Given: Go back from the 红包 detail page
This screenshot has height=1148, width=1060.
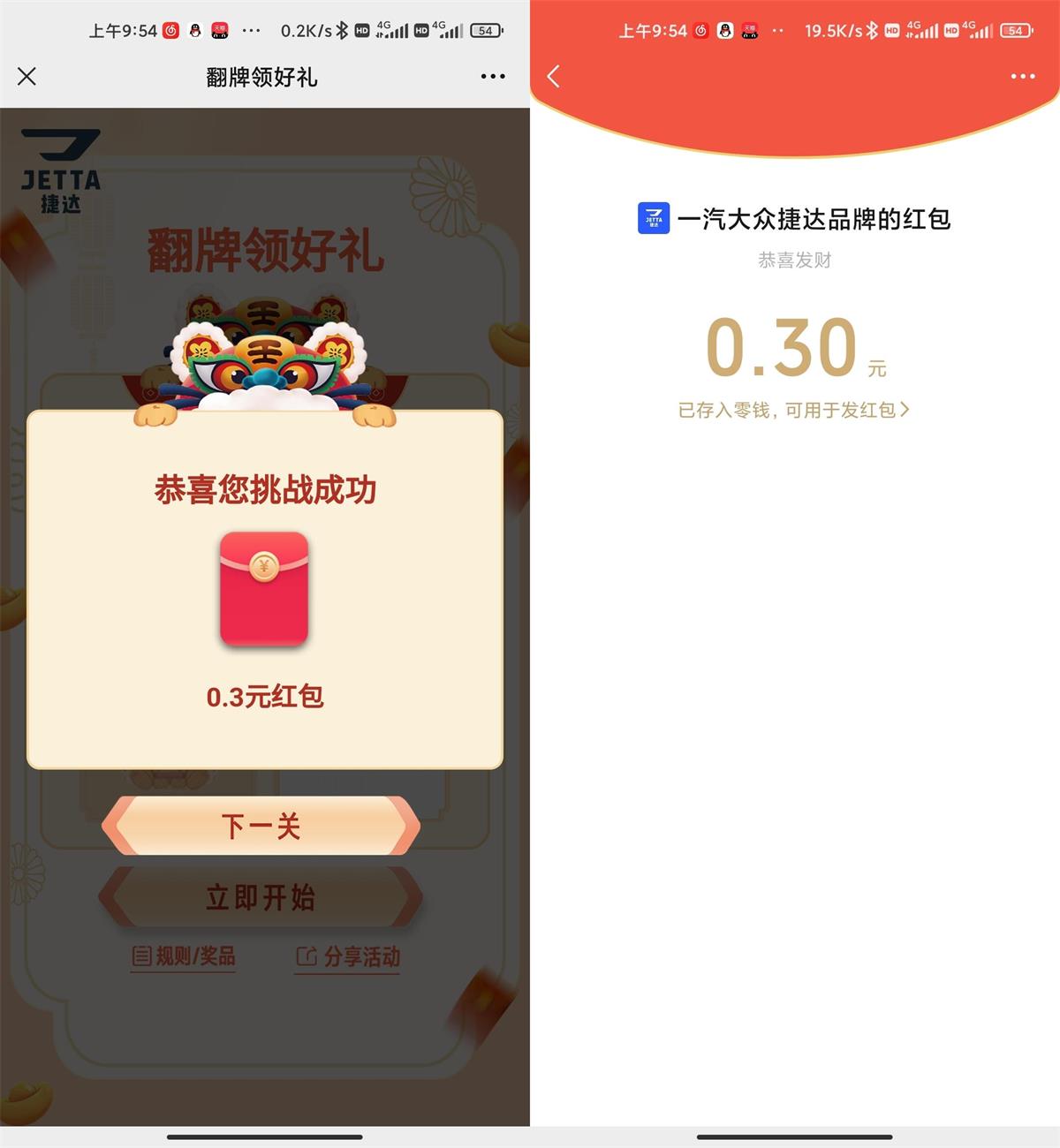Looking at the screenshot, I should pos(554,77).
